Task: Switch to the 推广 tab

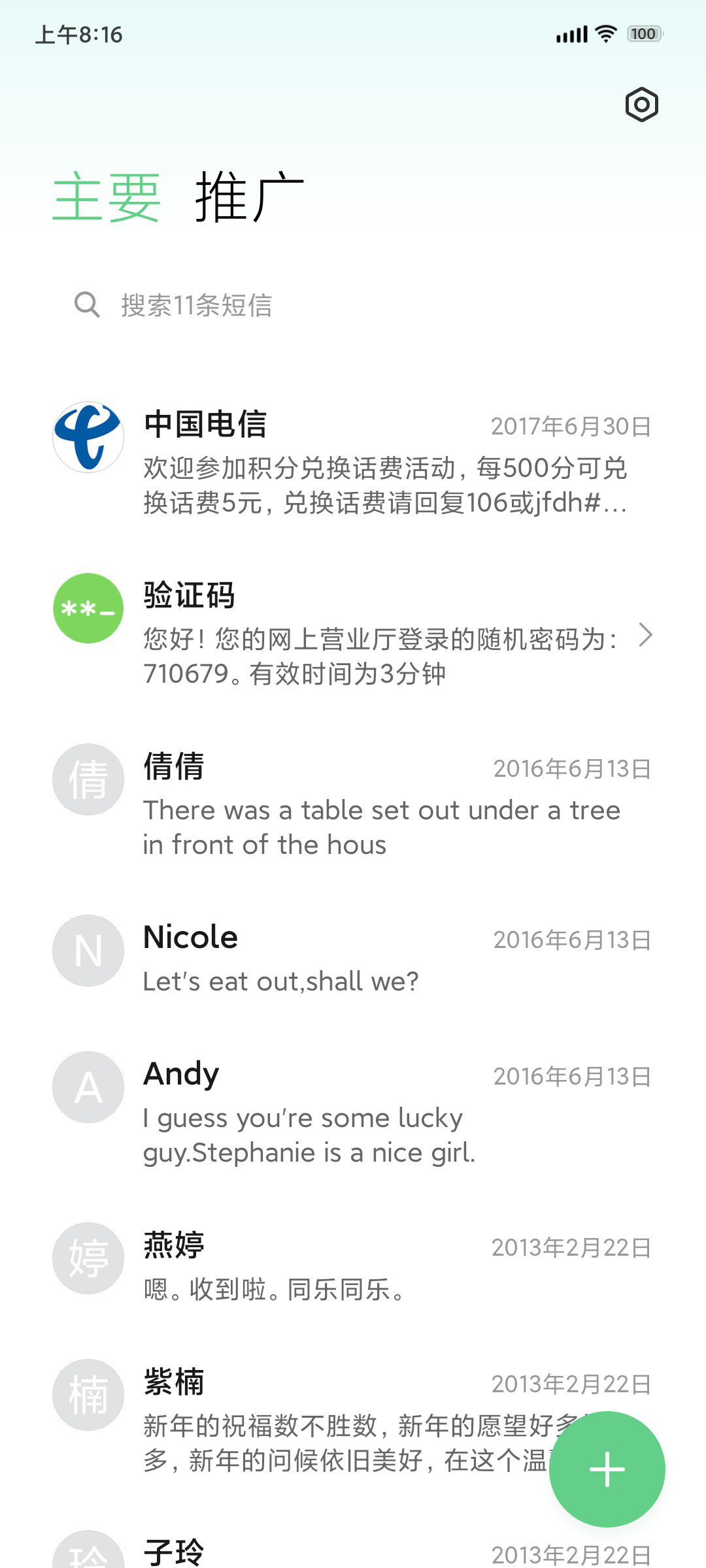Action: pos(250,197)
